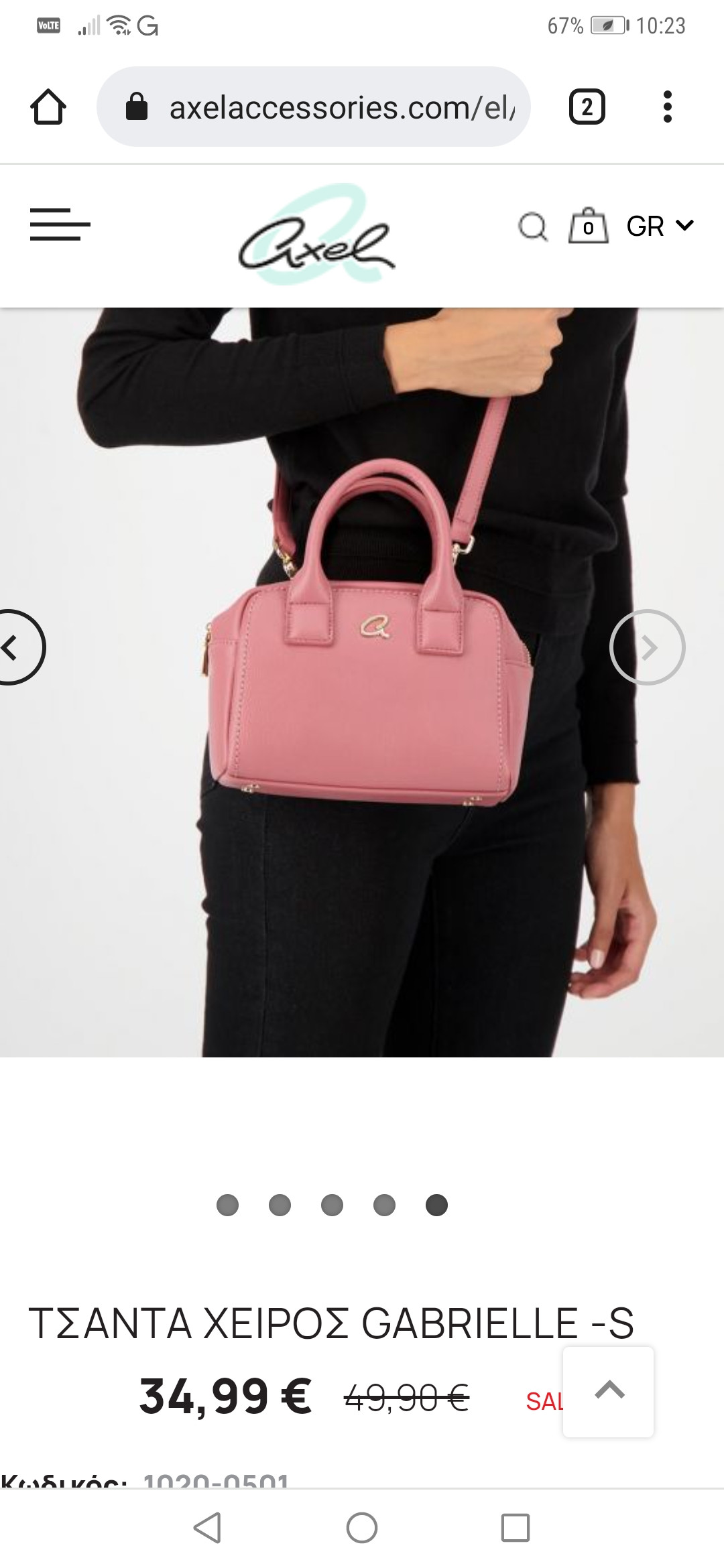Go back using system navigation

click(207, 1528)
